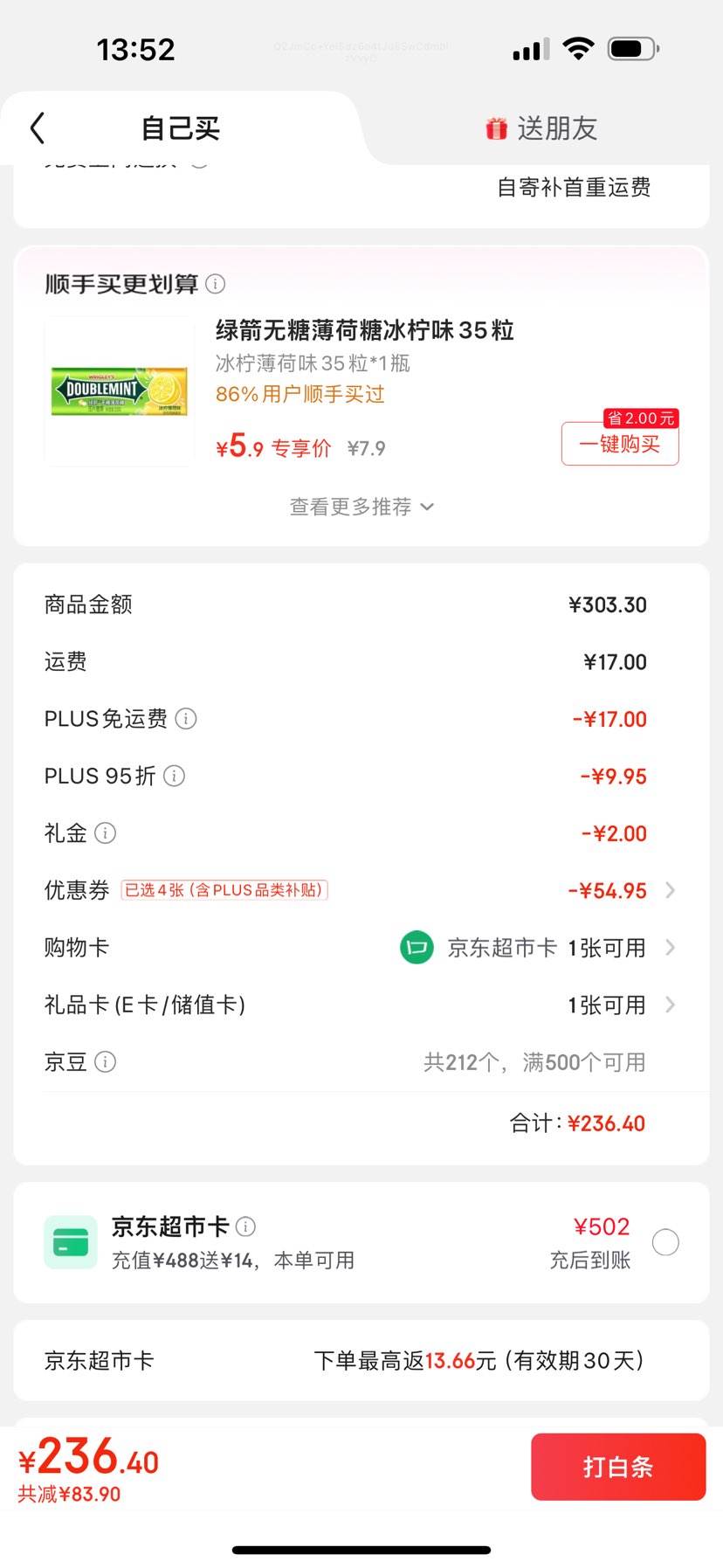Open the 优惠券 coupon detail chevron

coord(670,890)
